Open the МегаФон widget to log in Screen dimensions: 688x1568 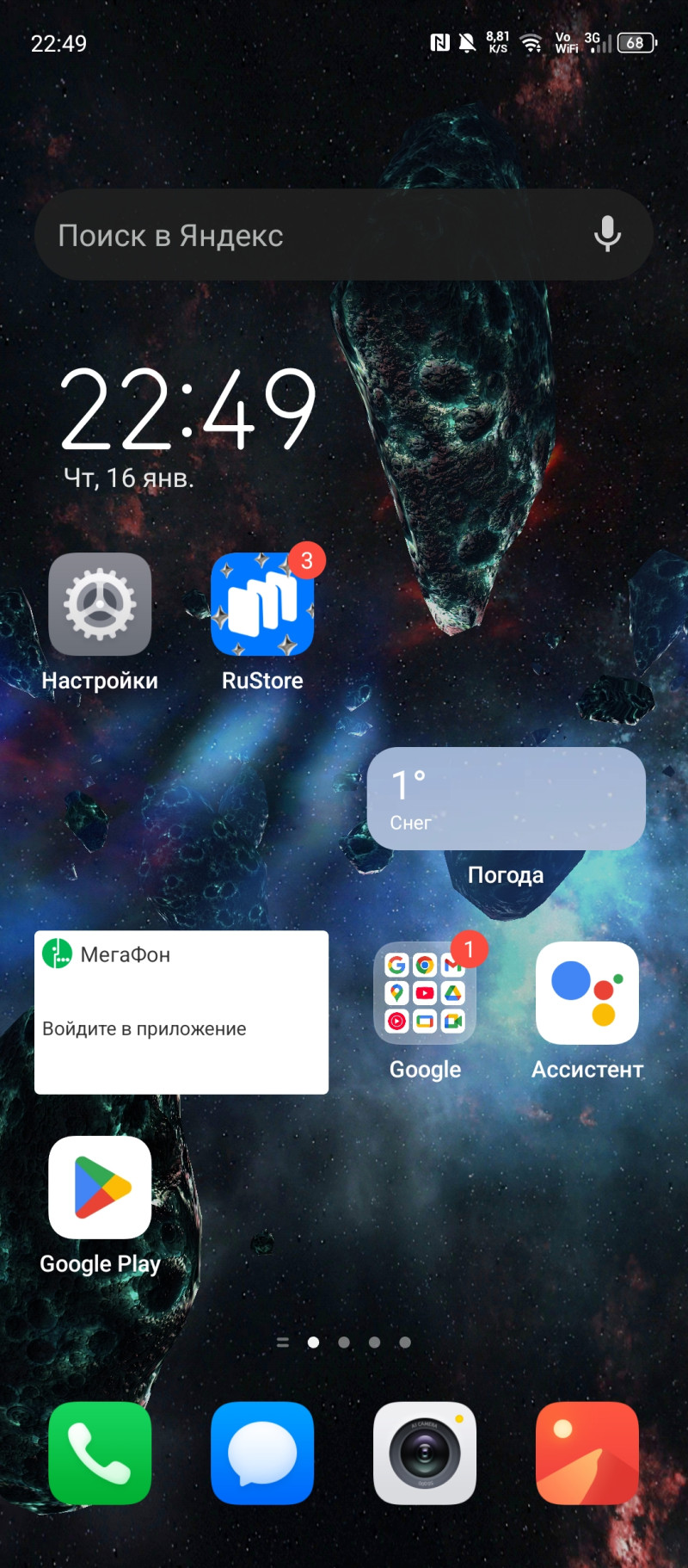pyautogui.click(x=181, y=1012)
